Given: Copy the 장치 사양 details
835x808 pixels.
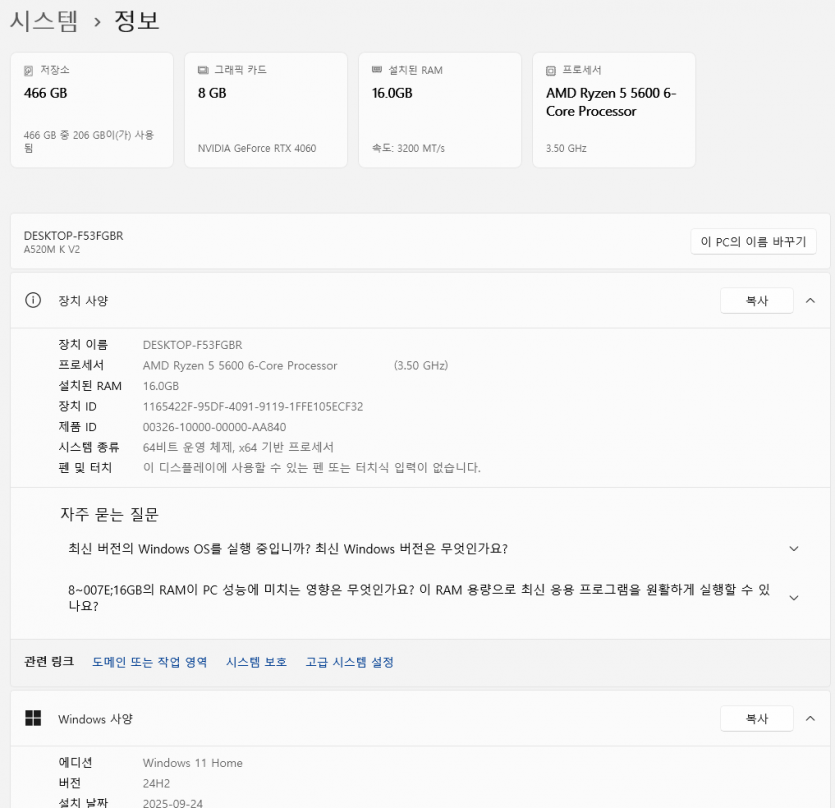Looking at the screenshot, I should 756,301.
